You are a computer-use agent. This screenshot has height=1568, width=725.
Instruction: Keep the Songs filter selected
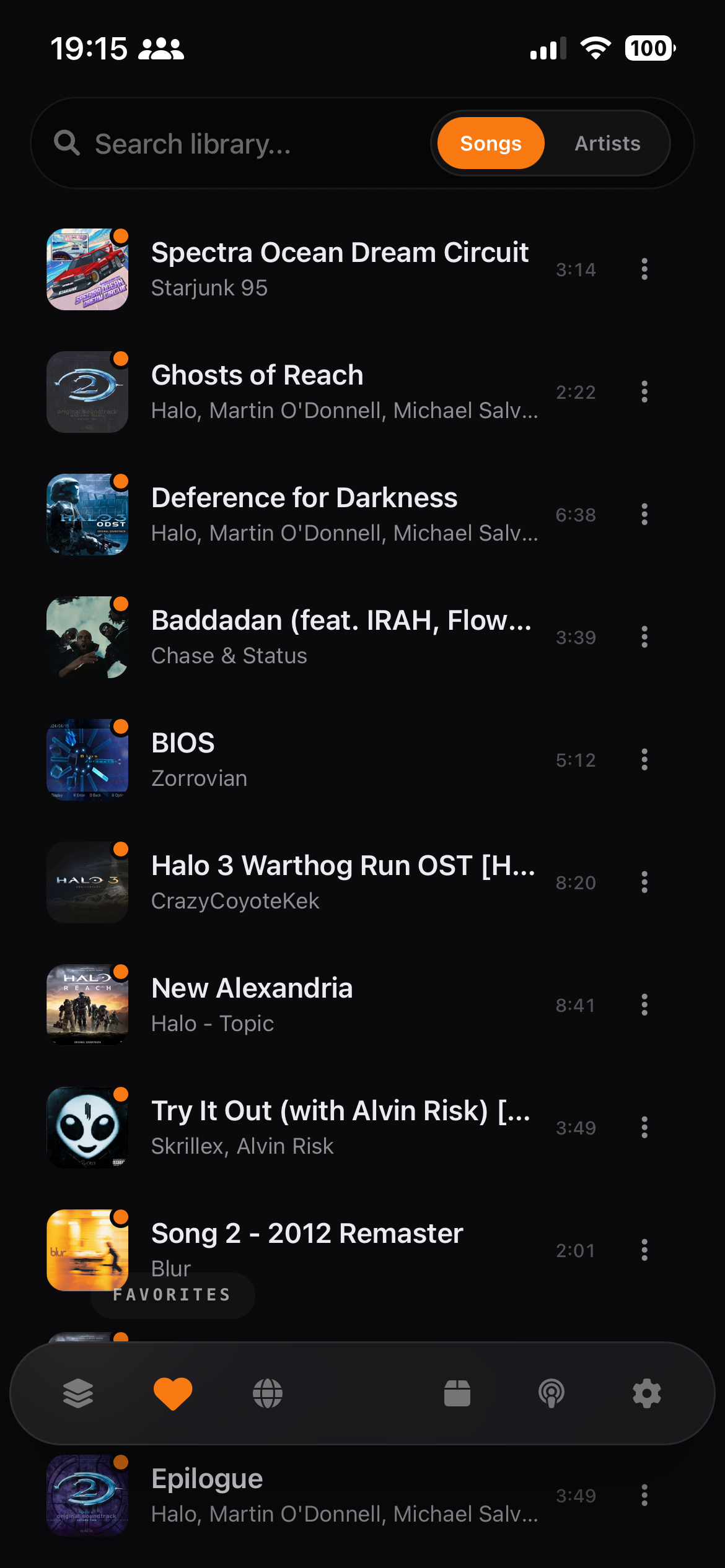(x=490, y=143)
